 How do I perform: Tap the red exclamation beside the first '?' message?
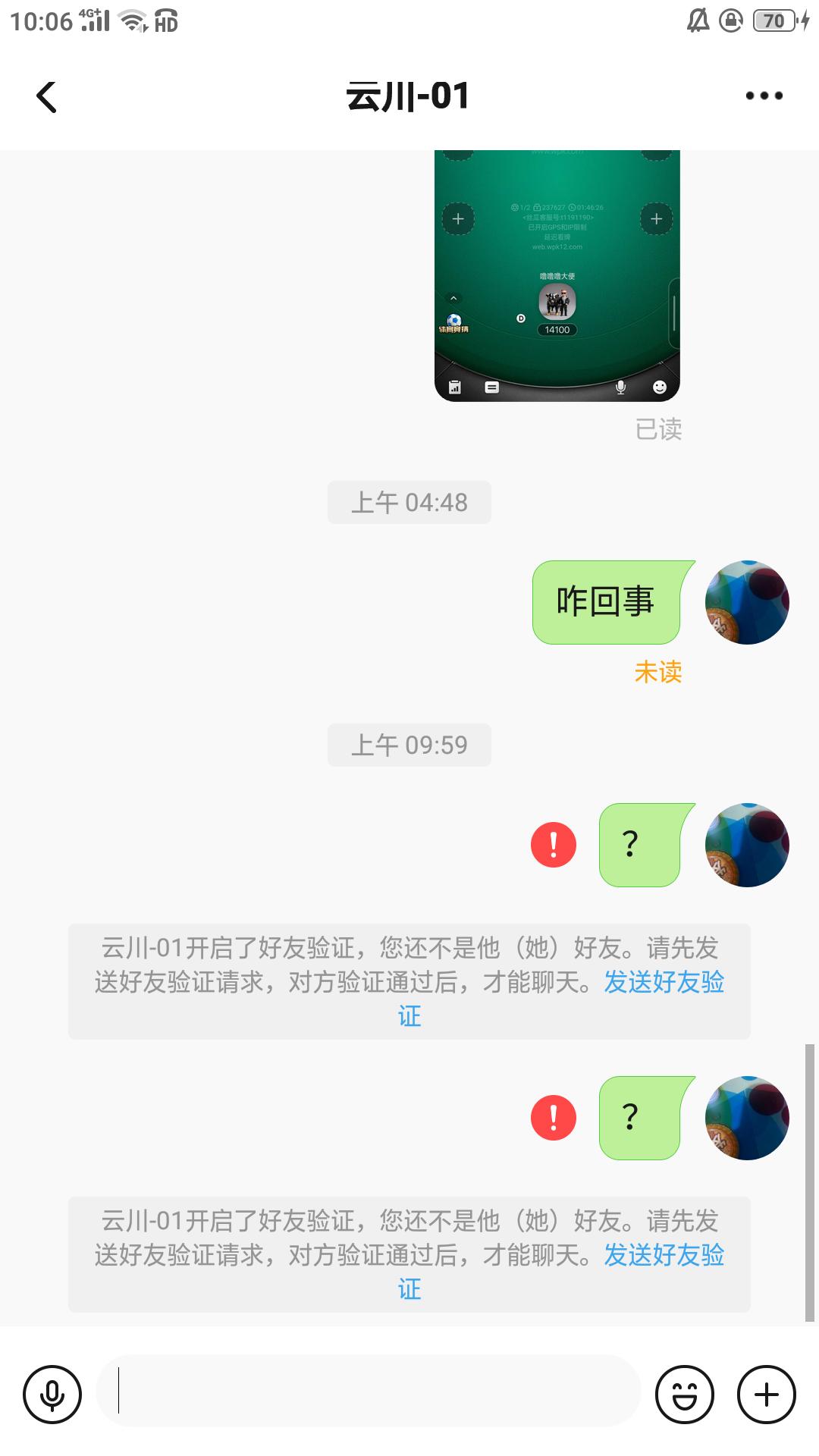(553, 845)
